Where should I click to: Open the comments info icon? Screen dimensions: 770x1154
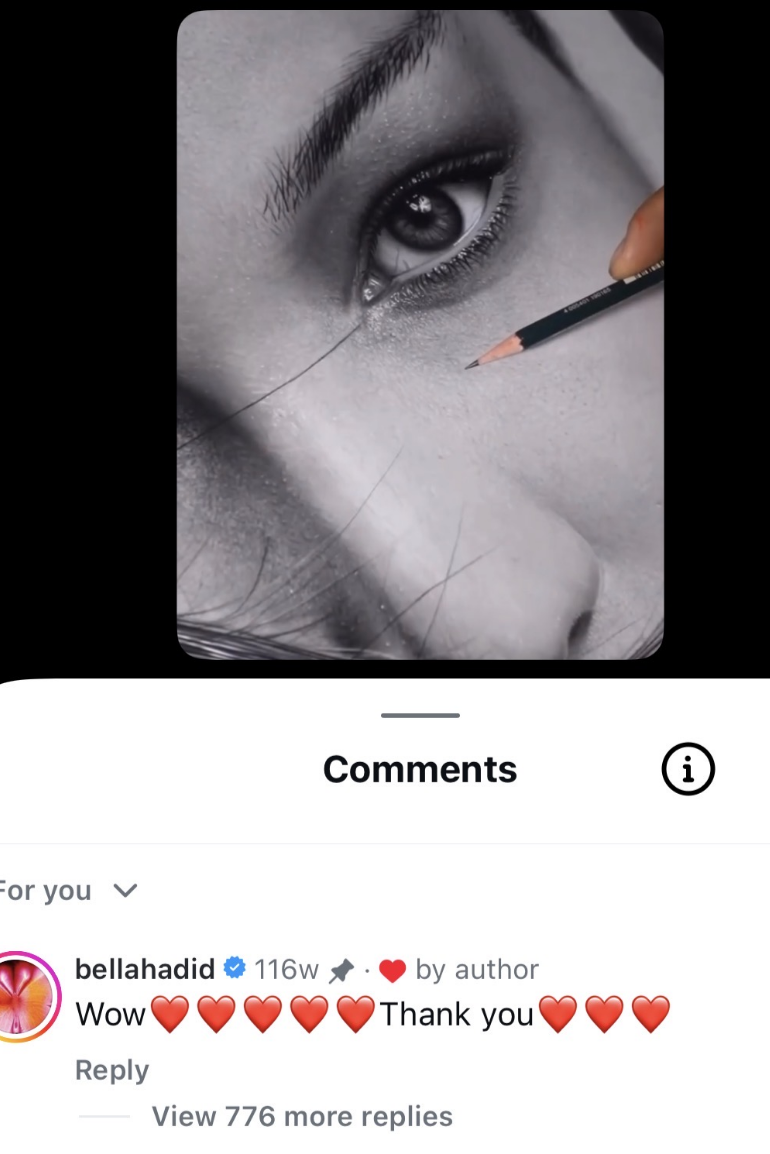click(x=688, y=769)
